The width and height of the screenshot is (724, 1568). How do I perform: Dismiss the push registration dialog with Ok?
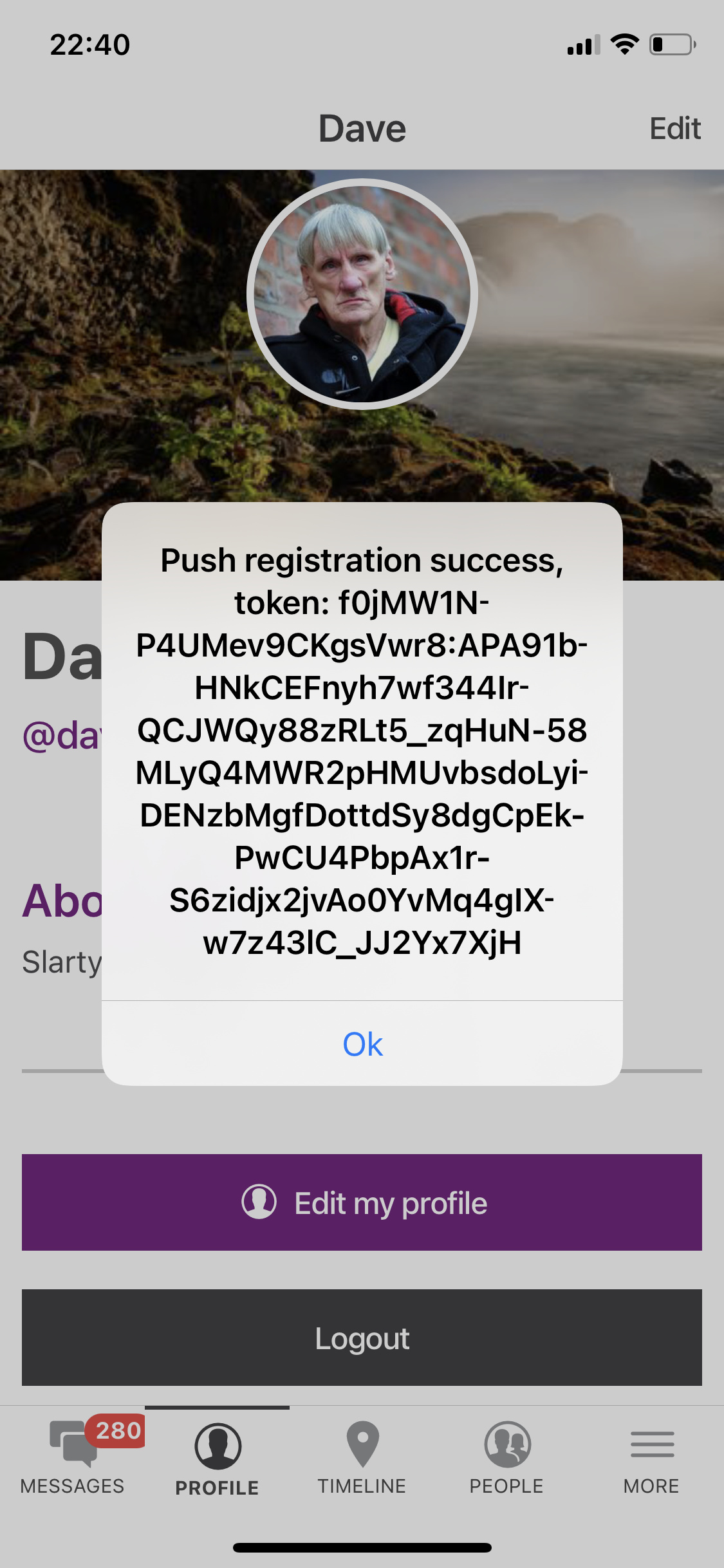click(x=362, y=1043)
